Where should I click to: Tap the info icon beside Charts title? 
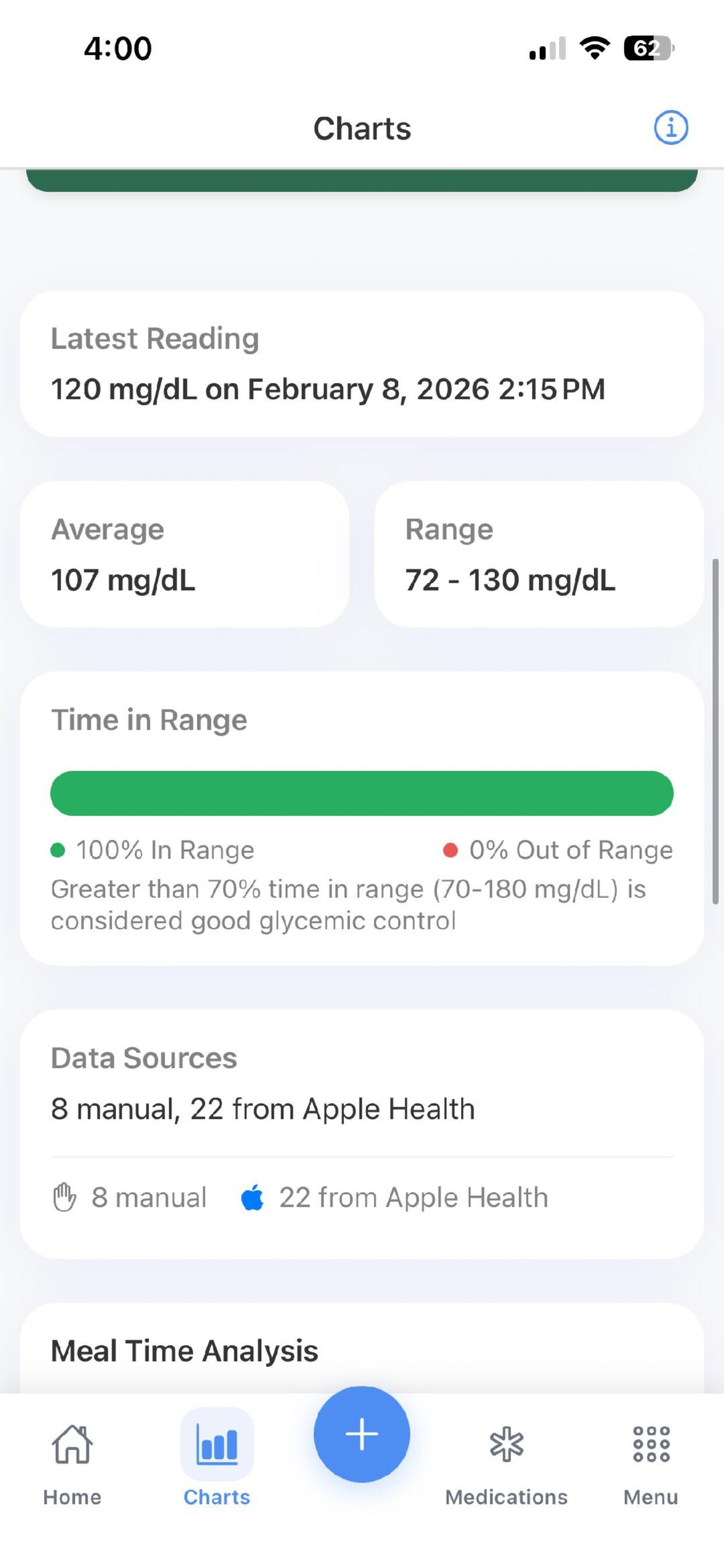pyautogui.click(x=670, y=127)
